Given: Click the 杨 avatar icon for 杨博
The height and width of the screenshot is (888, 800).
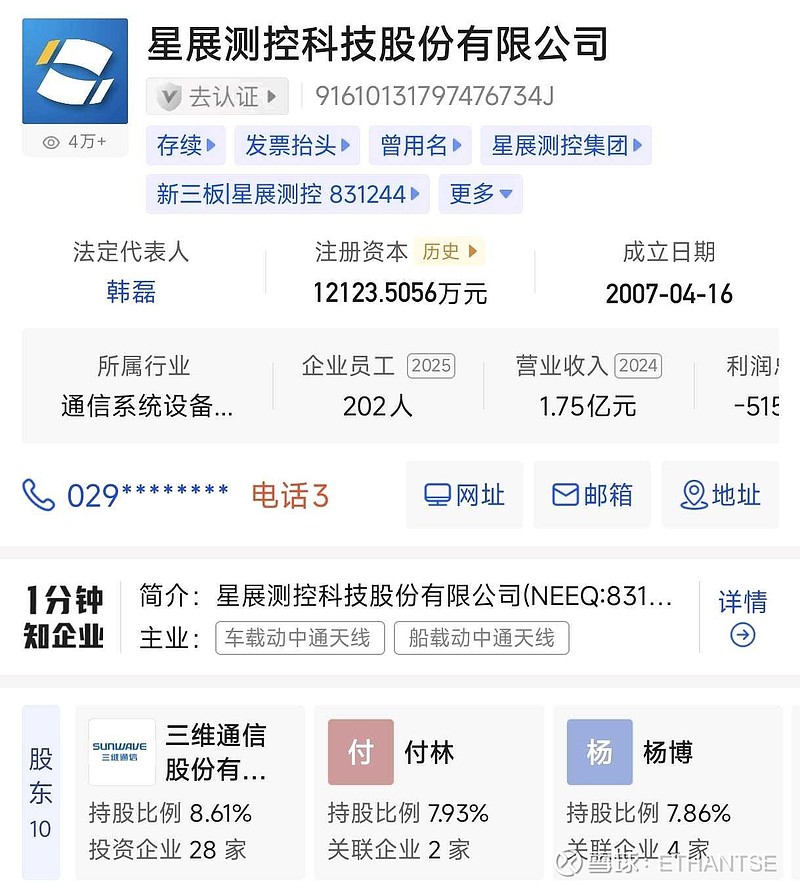Looking at the screenshot, I should [598, 752].
